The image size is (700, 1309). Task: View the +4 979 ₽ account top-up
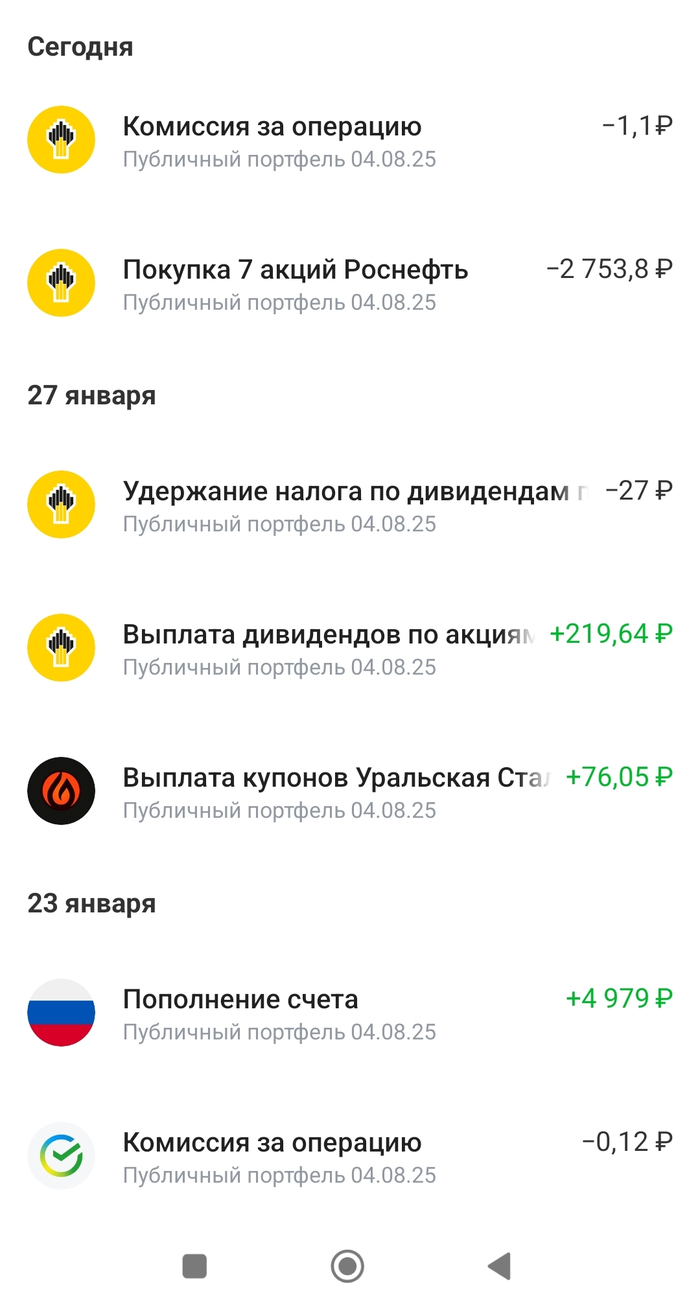click(x=350, y=1014)
